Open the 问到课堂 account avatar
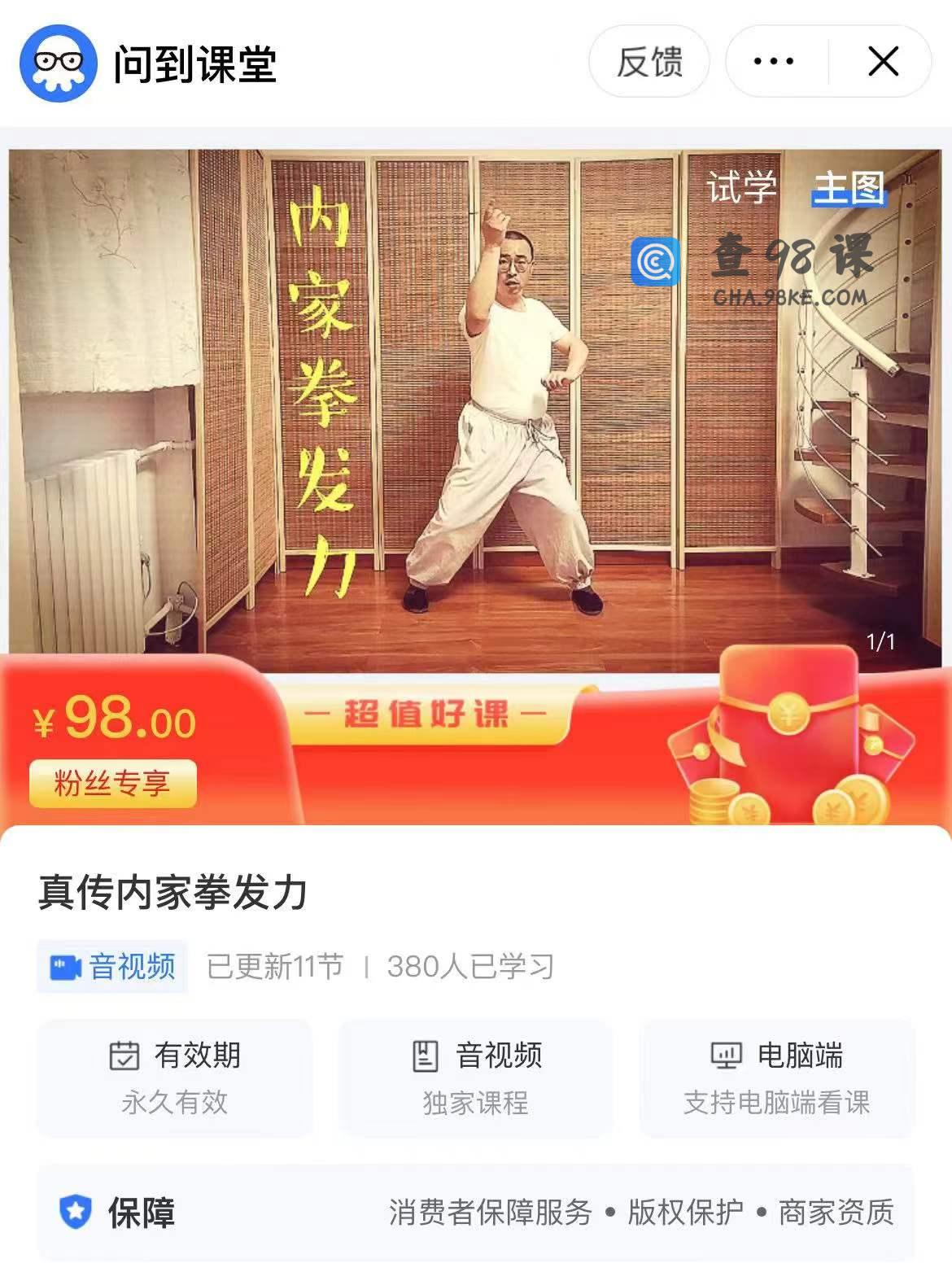The width and height of the screenshot is (952, 1272). [58, 63]
